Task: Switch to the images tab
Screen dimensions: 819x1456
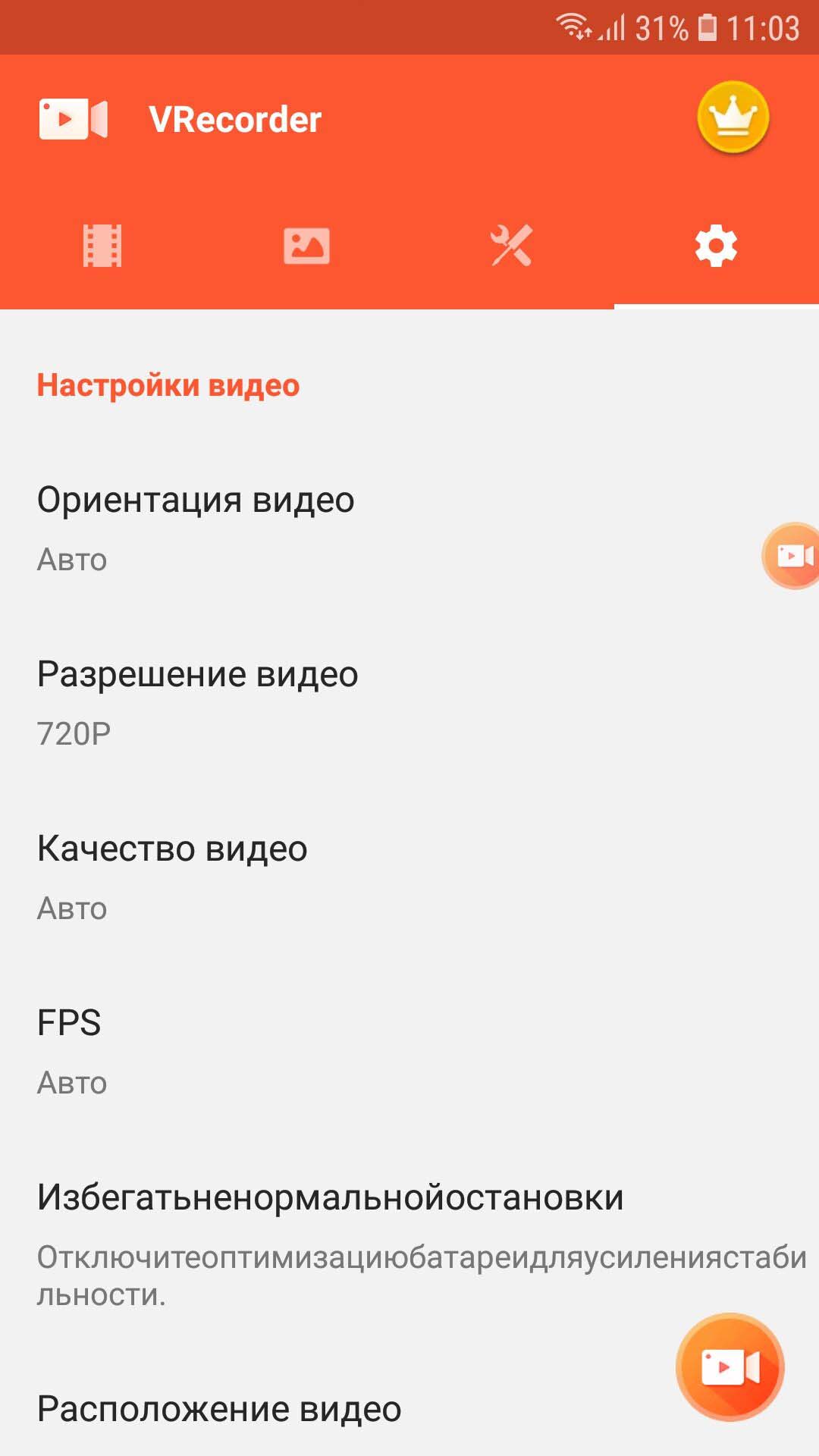Action: (x=307, y=246)
